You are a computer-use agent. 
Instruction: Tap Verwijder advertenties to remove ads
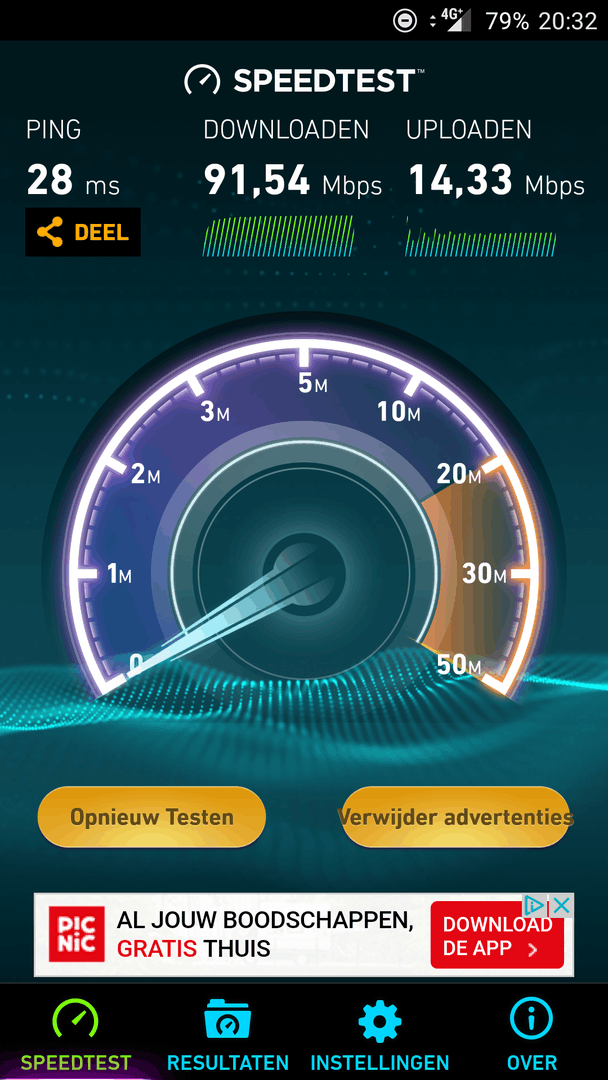(455, 817)
